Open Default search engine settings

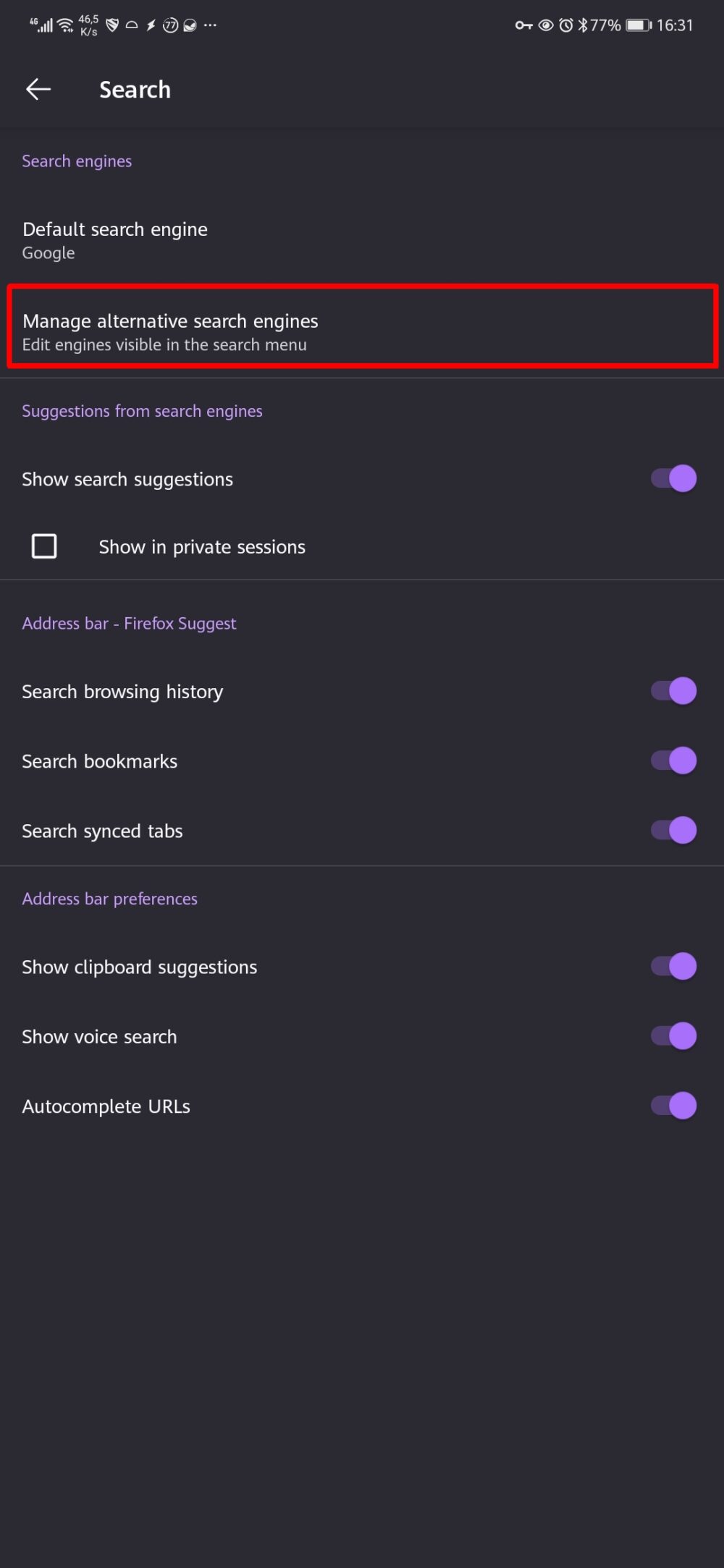[114, 239]
